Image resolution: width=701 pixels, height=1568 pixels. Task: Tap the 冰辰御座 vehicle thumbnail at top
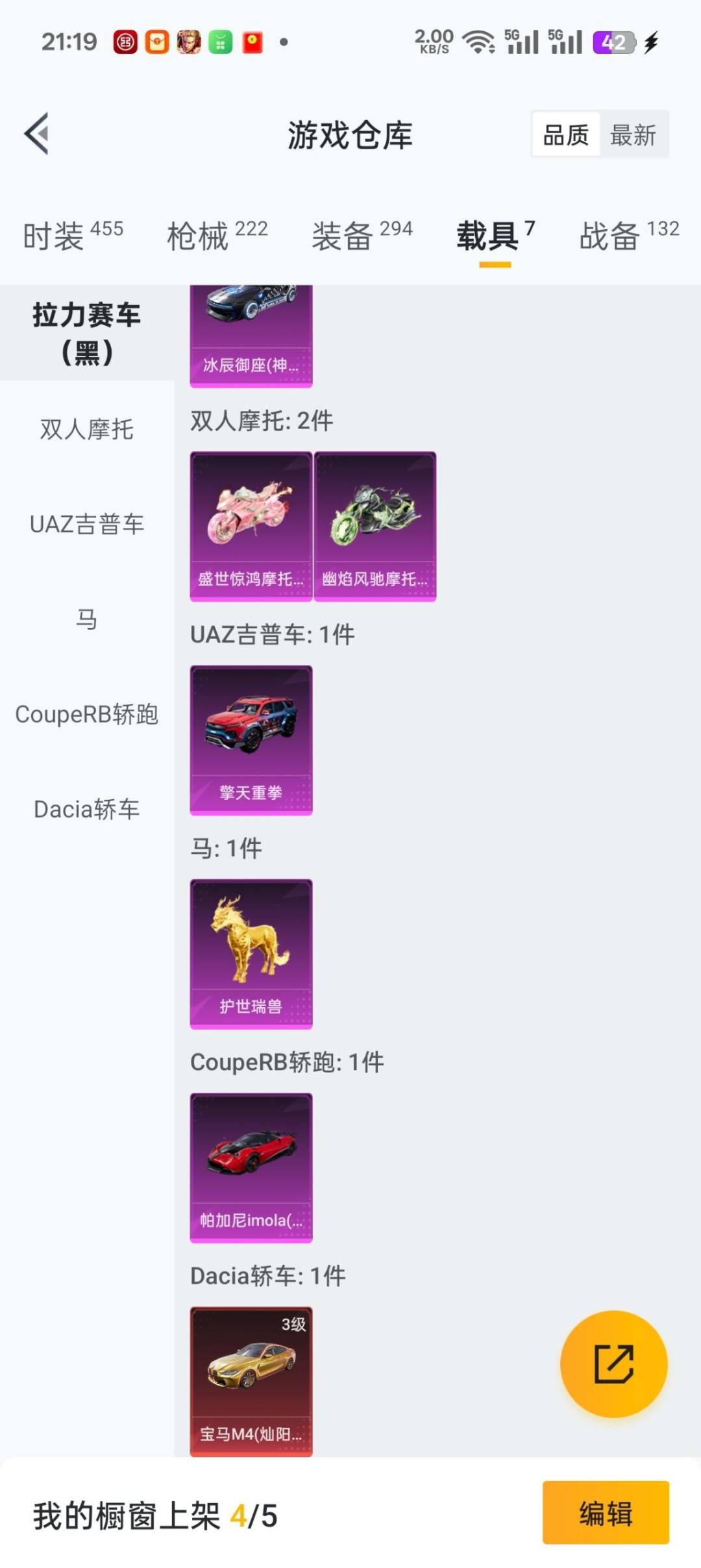click(x=251, y=331)
